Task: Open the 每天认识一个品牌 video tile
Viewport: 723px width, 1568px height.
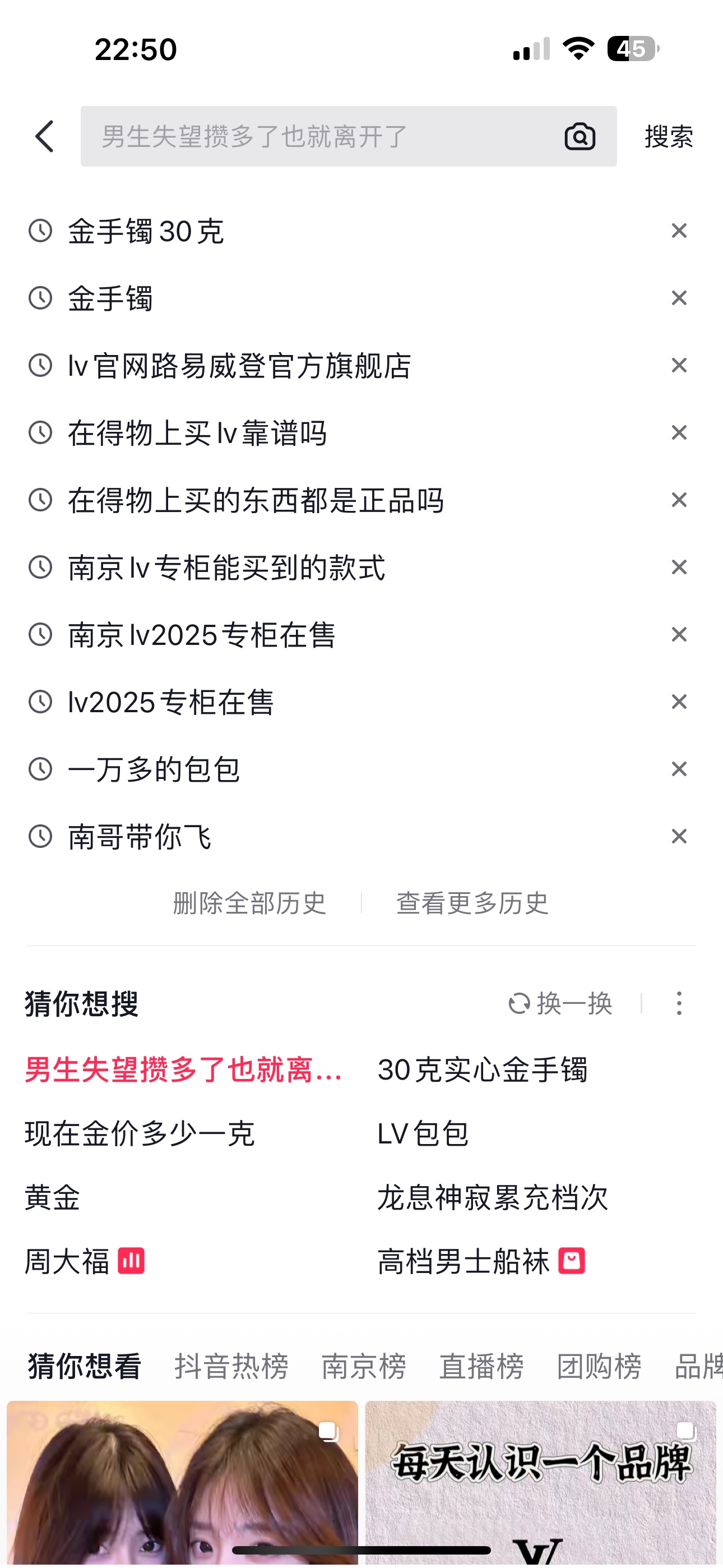Action: click(540, 1483)
